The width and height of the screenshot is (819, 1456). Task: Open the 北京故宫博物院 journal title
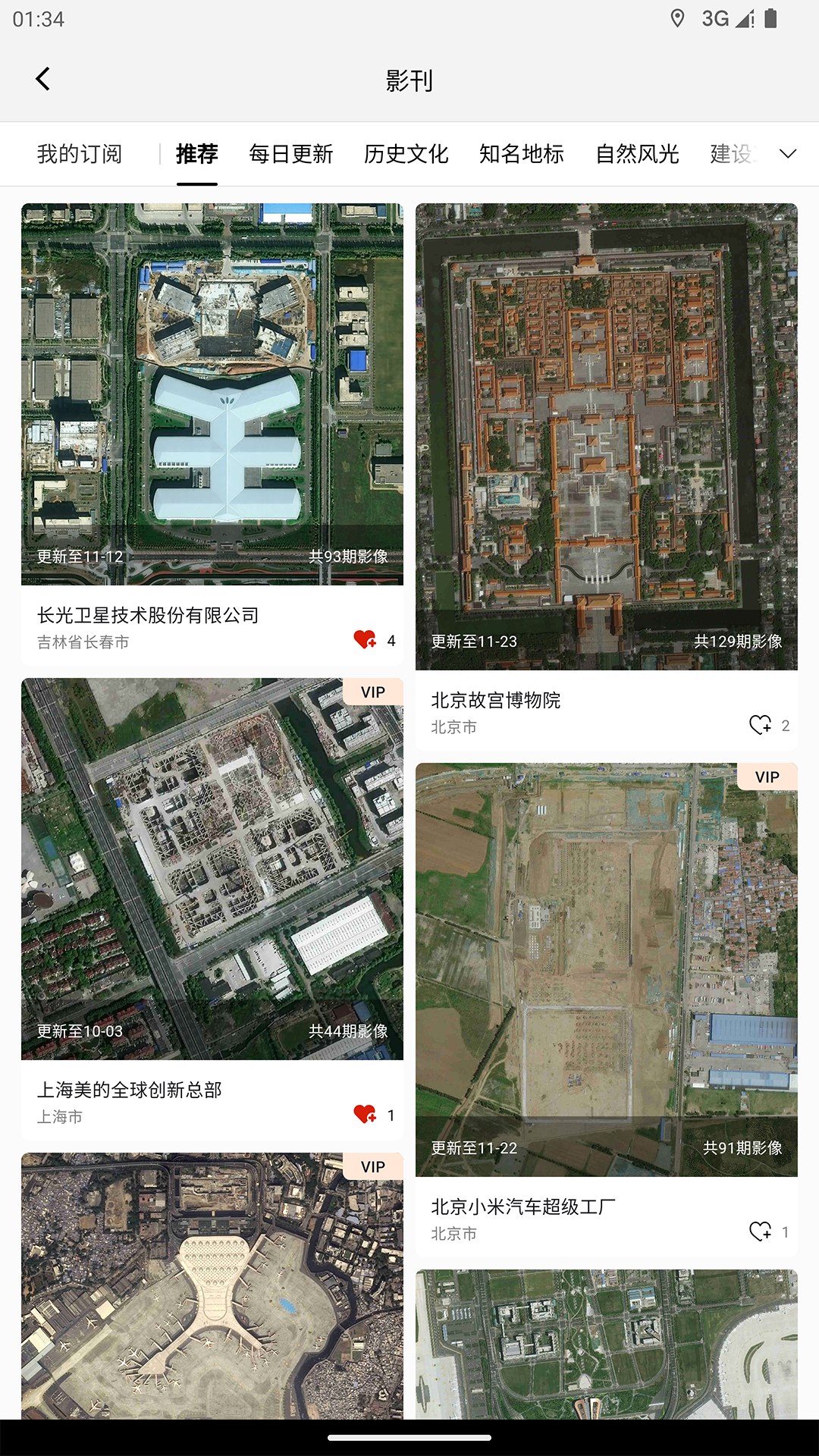498,701
